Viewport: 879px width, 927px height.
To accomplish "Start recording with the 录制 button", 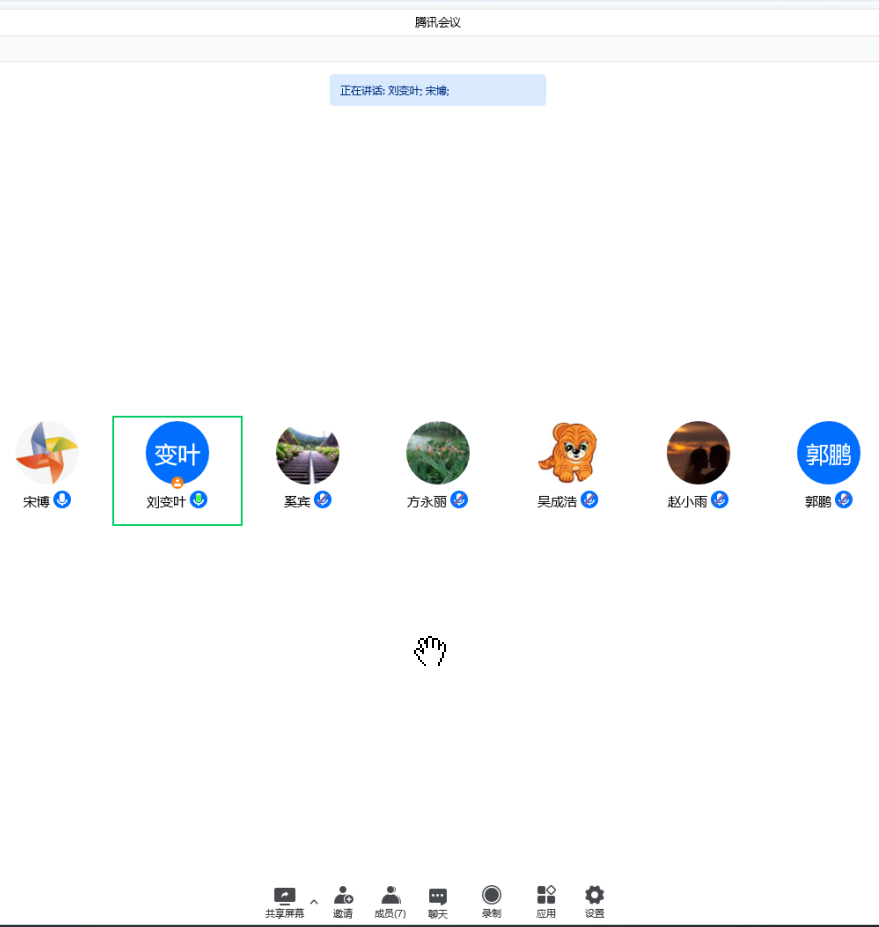I will pos(491,900).
